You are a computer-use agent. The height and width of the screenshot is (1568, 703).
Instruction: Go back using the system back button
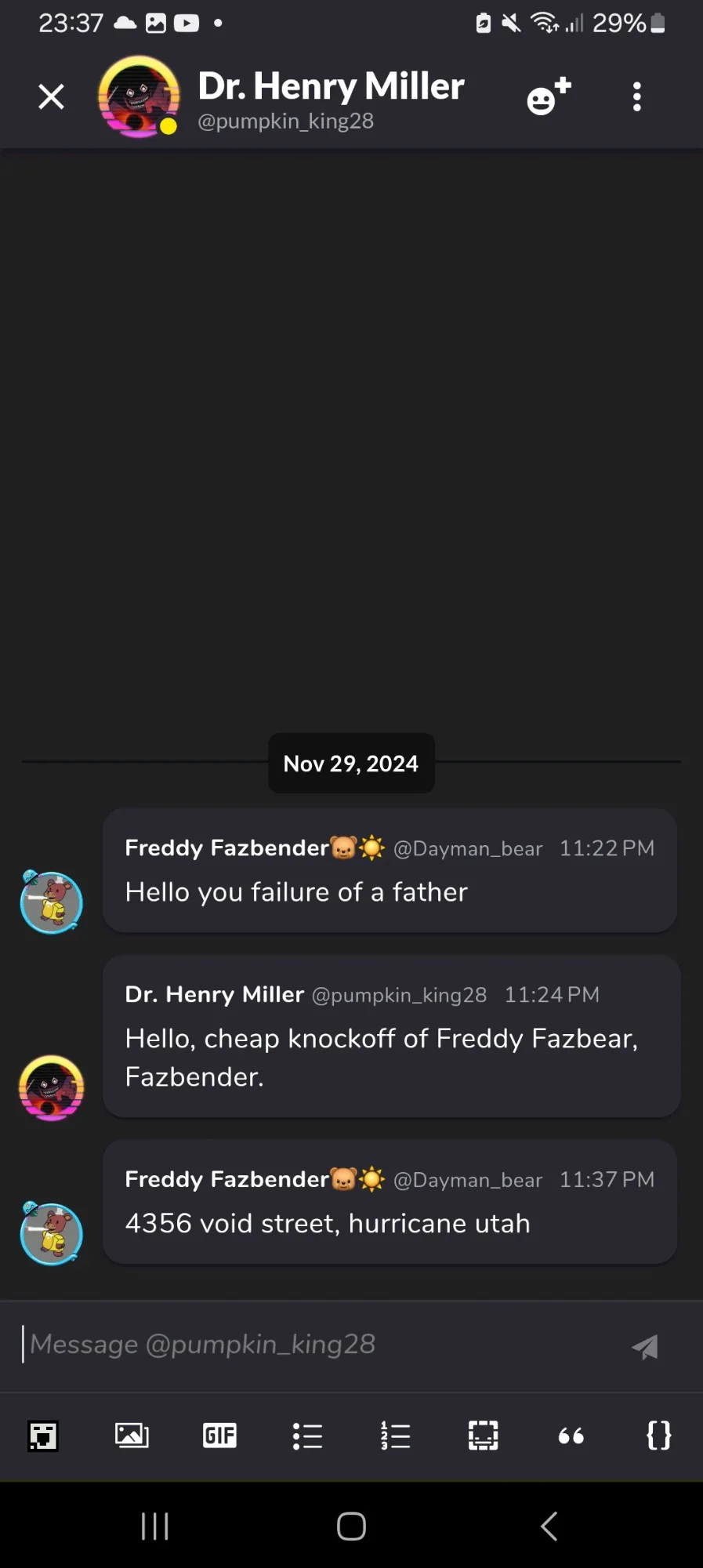coord(549,1526)
